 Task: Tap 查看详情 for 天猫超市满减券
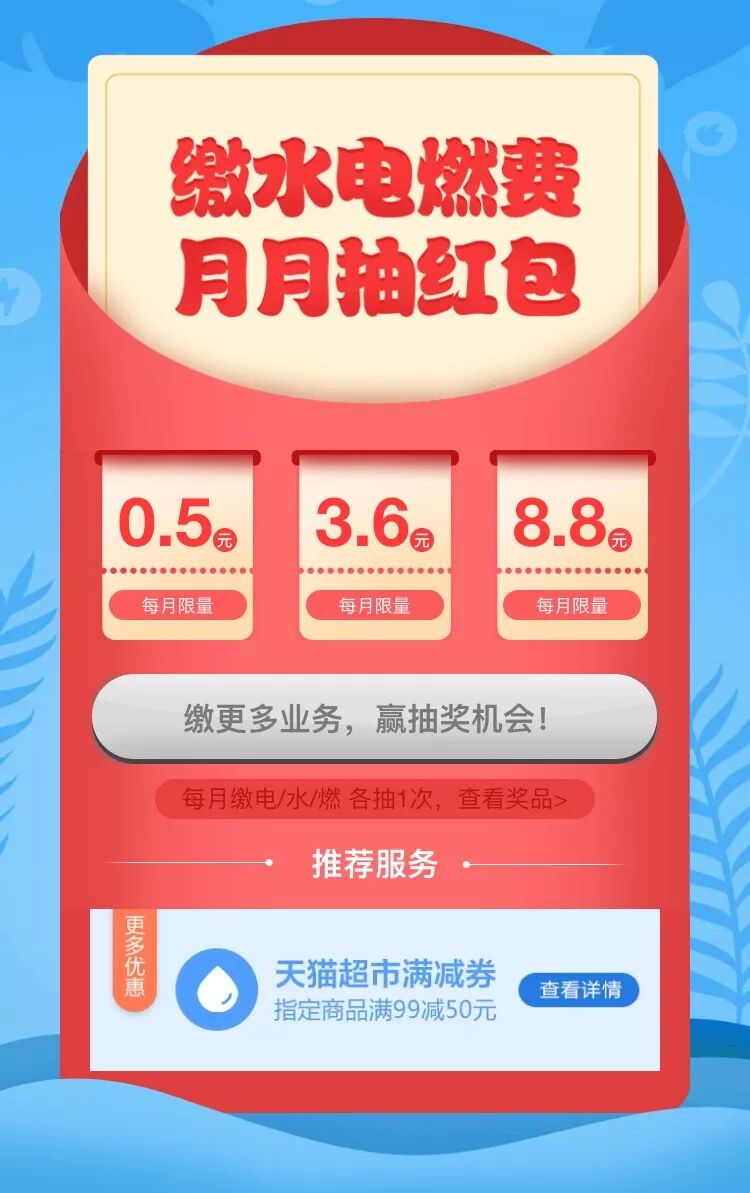pyautogui.click(x=579, y=989)
